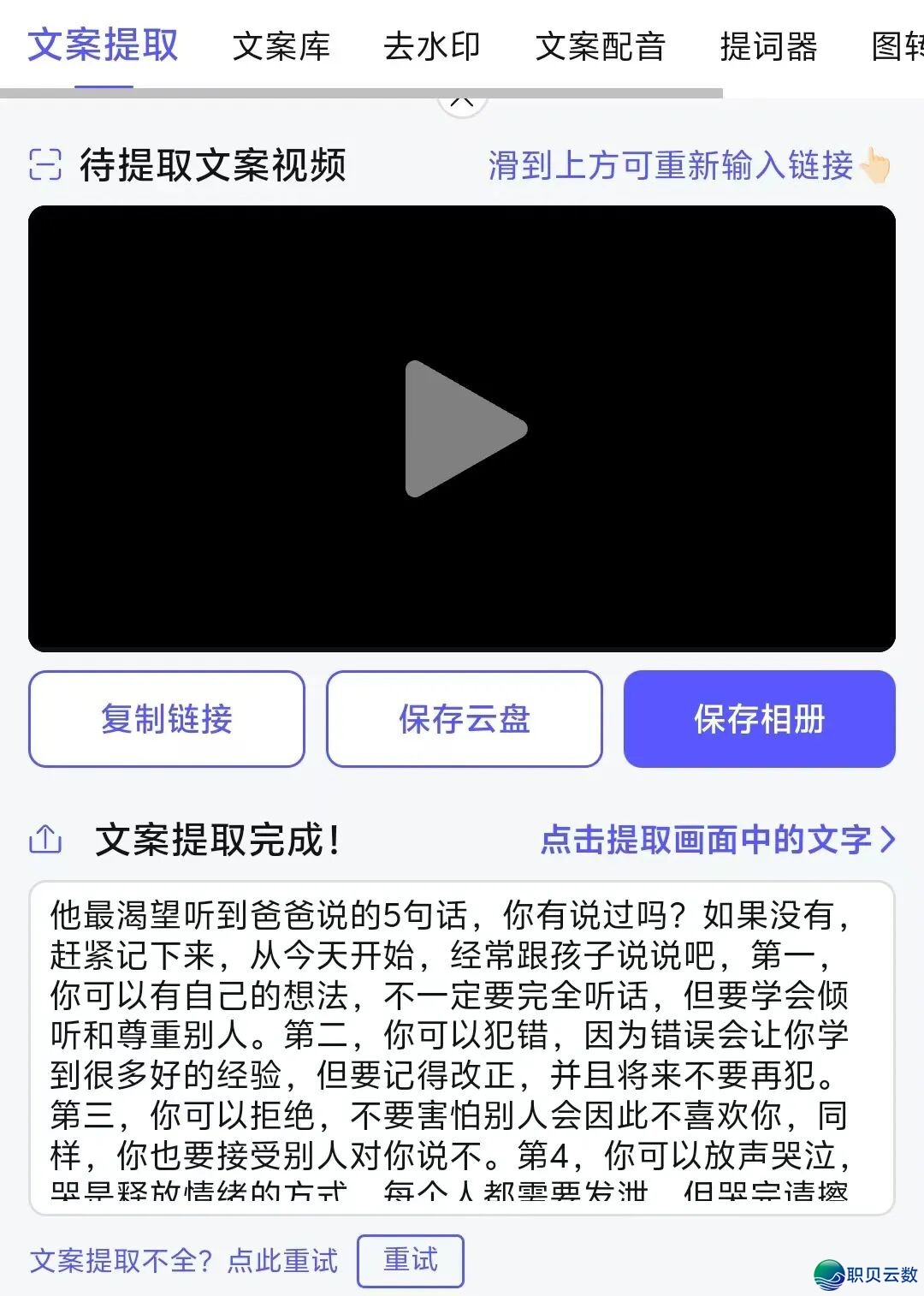Viewport: 924px width, 1296px height.
Task: Click the 保存云盘 button
Action: 464,719
